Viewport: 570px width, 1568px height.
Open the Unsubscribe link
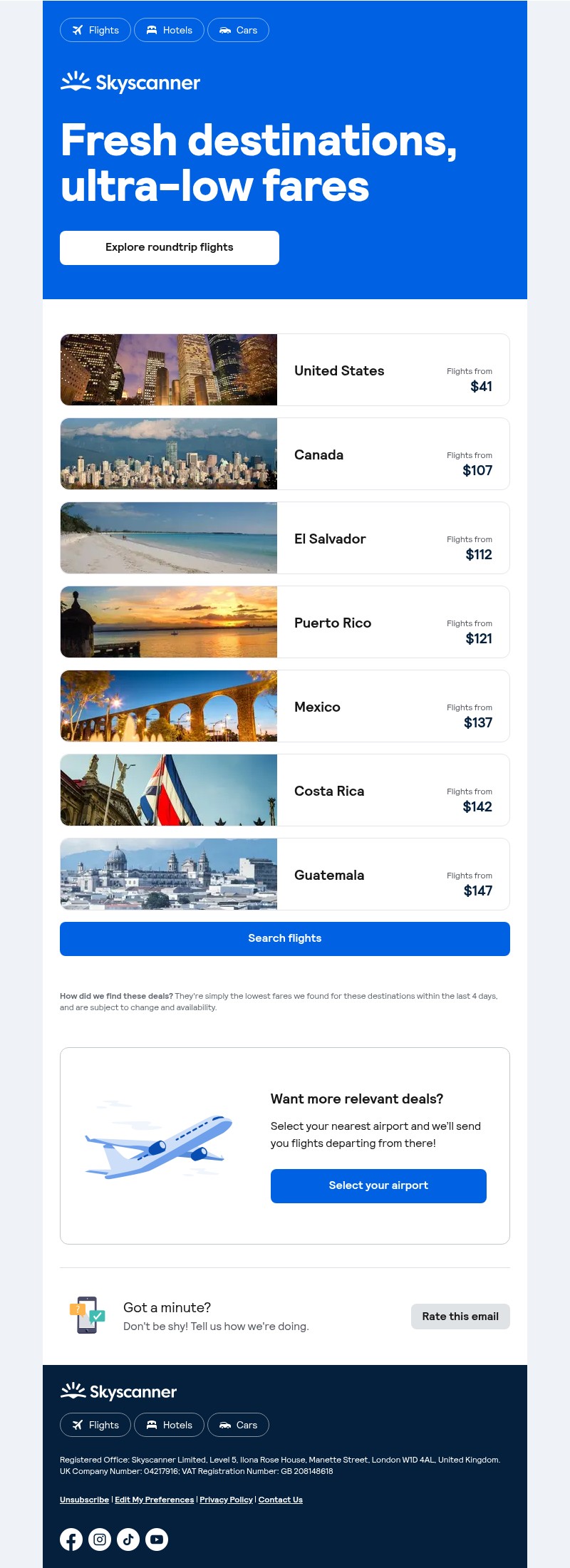pyautogui.click(x=83, y=1500)
